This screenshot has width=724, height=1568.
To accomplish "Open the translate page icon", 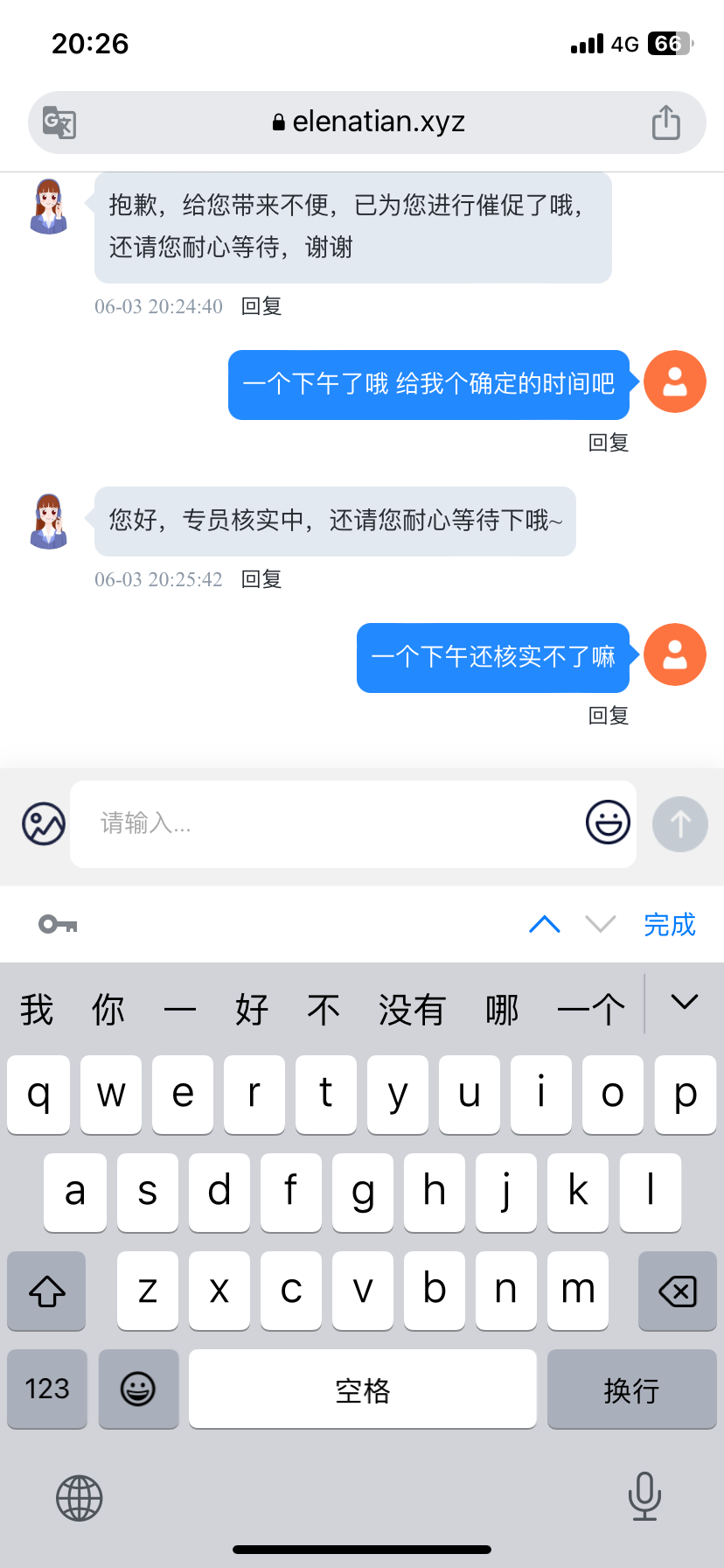I will [x=59, y=122].
